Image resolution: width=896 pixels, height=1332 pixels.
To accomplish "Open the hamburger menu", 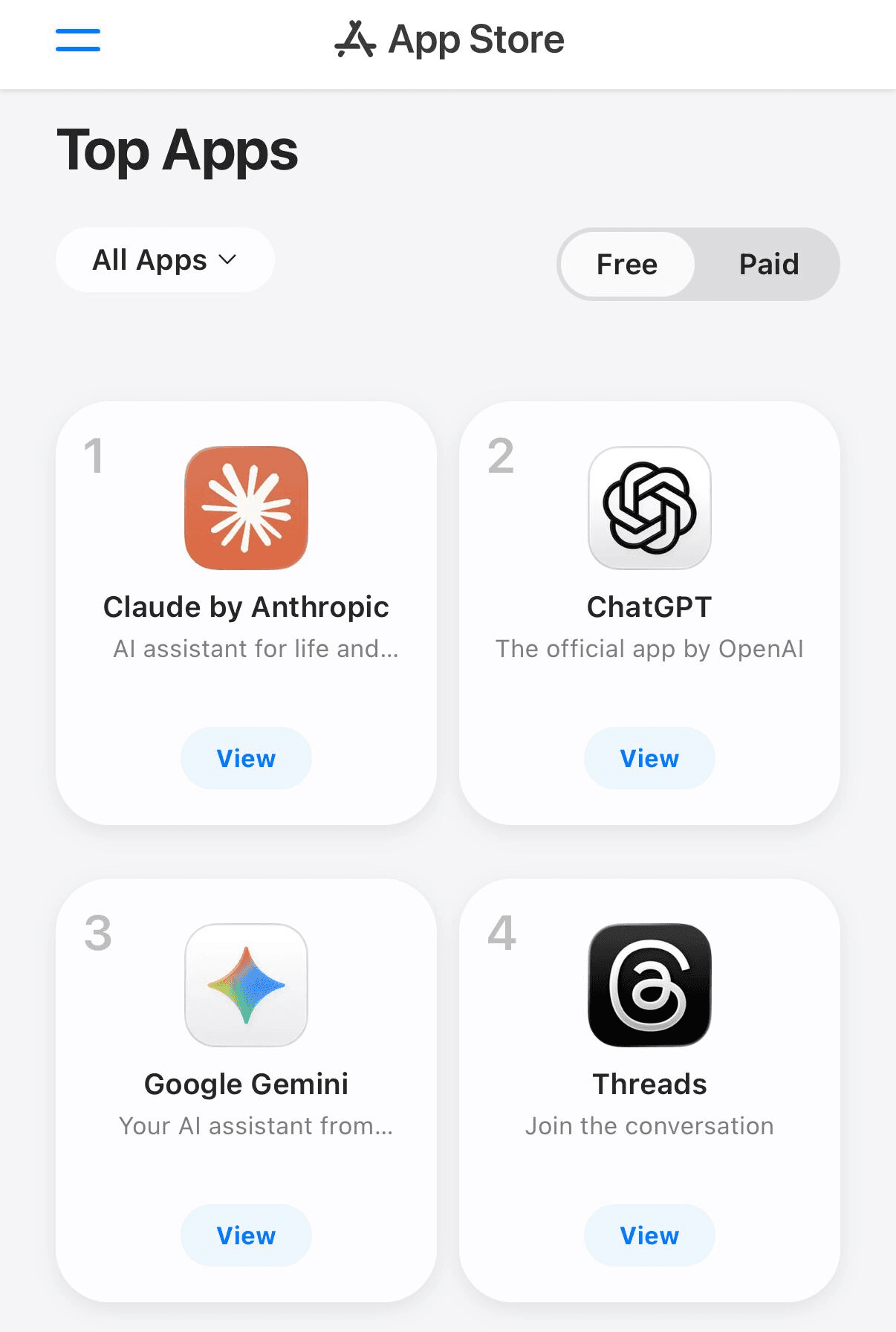I will pos(78,40).
